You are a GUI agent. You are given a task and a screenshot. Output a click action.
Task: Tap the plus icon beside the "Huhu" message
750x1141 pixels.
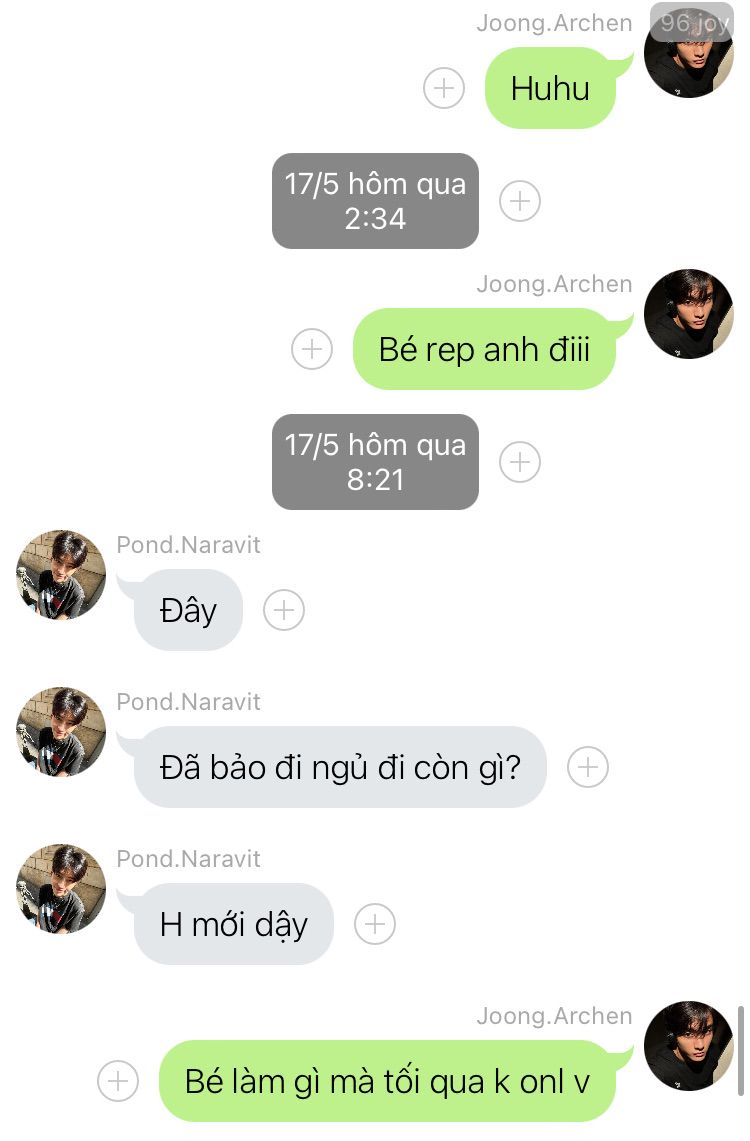pos(444,88)
